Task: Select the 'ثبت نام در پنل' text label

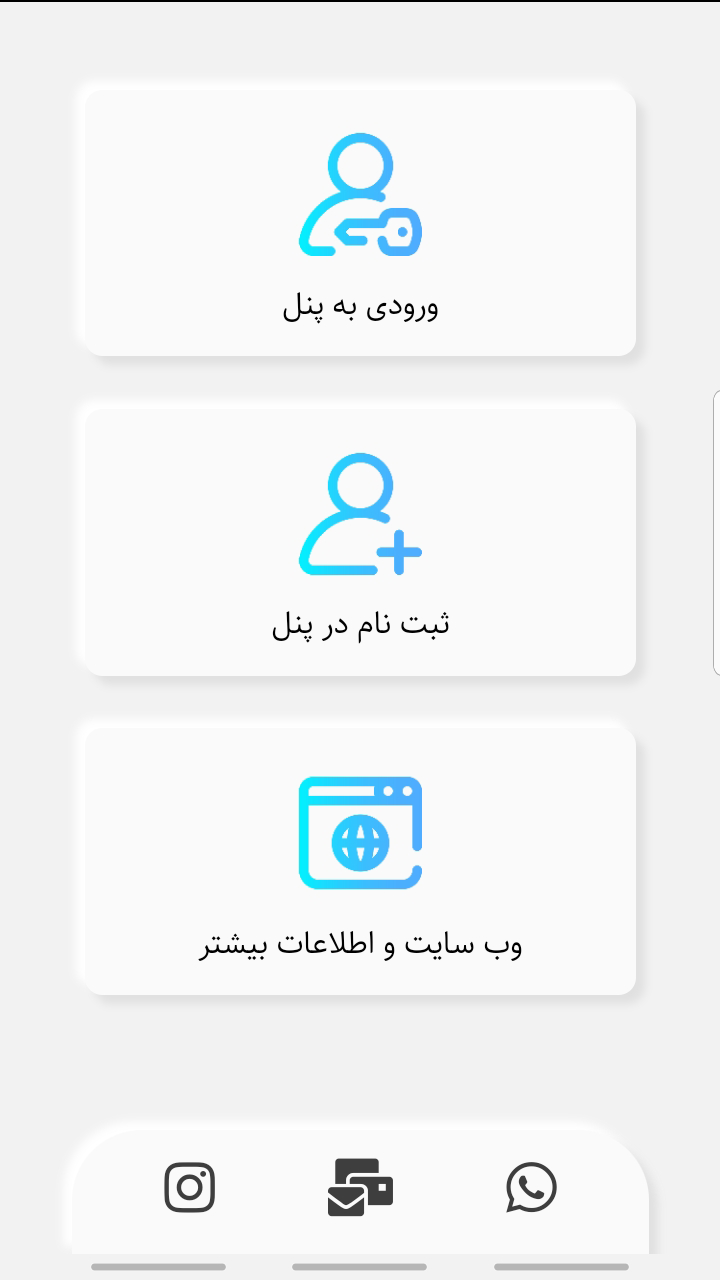Action: tap(360, 622)
